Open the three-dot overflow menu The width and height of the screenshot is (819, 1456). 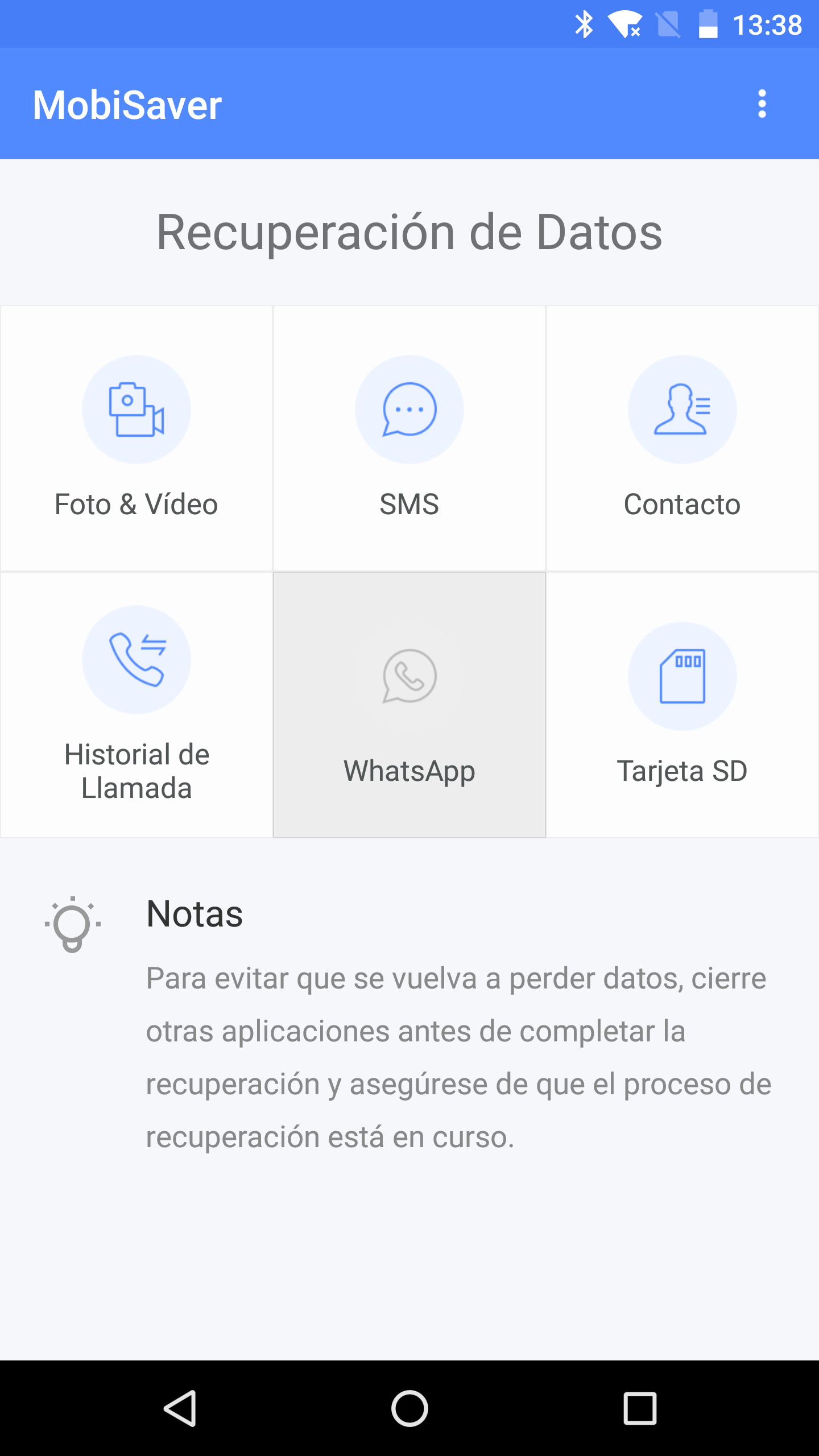tap(762, 104)
